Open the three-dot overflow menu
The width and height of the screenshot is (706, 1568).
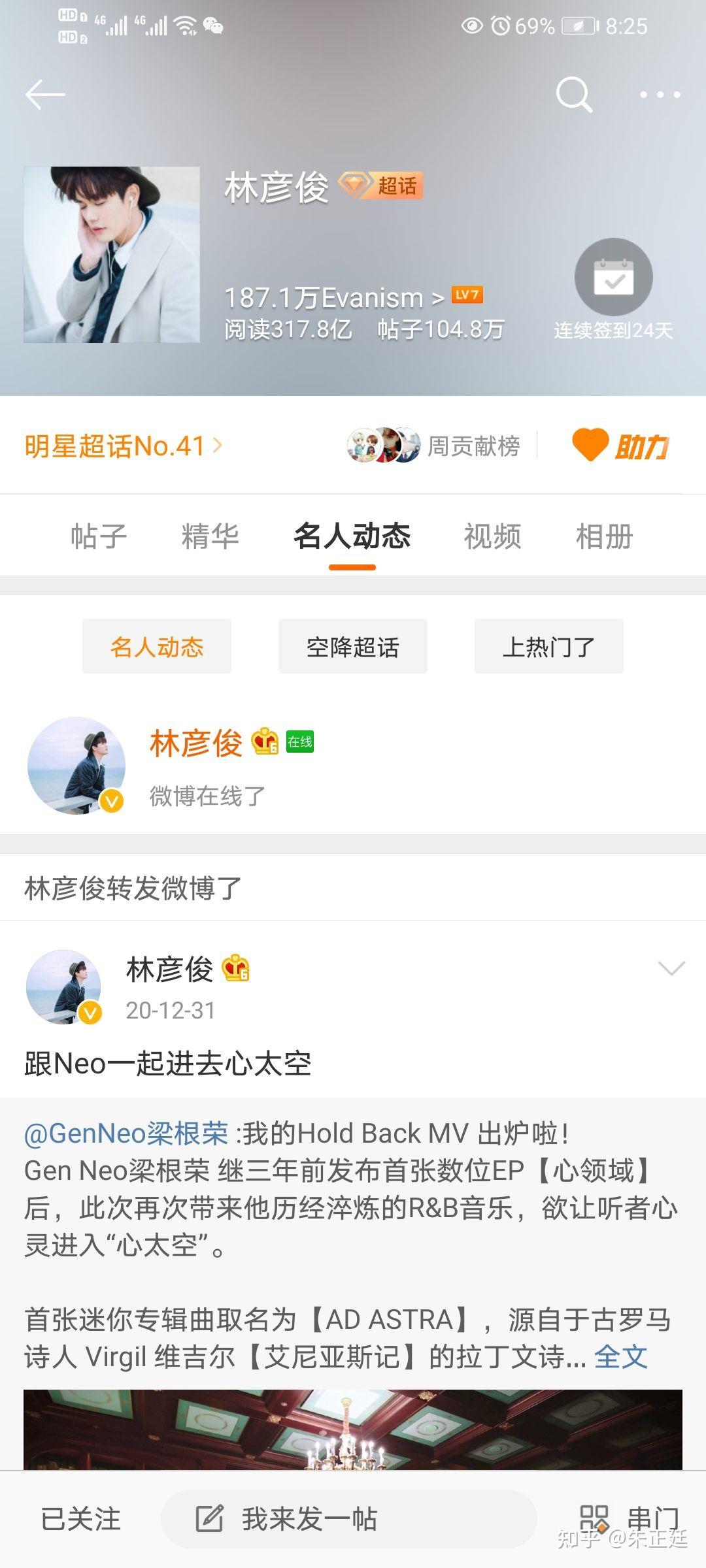click(x=660, y=95)
